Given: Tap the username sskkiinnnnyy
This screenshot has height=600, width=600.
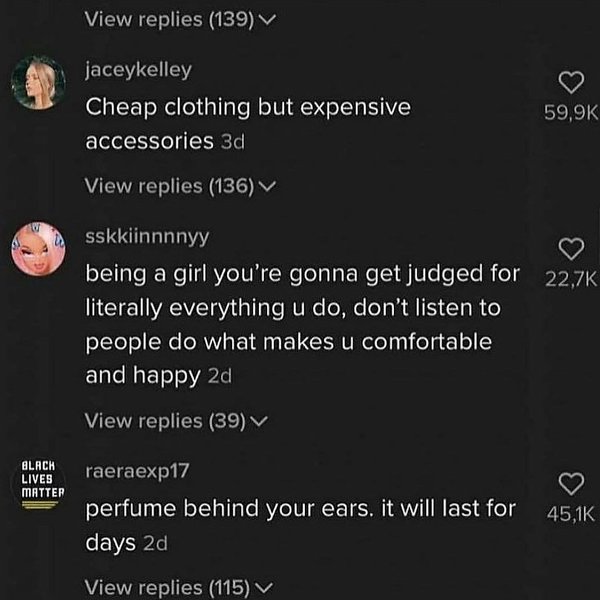Looking at the screenshot, I should (148, 237).
